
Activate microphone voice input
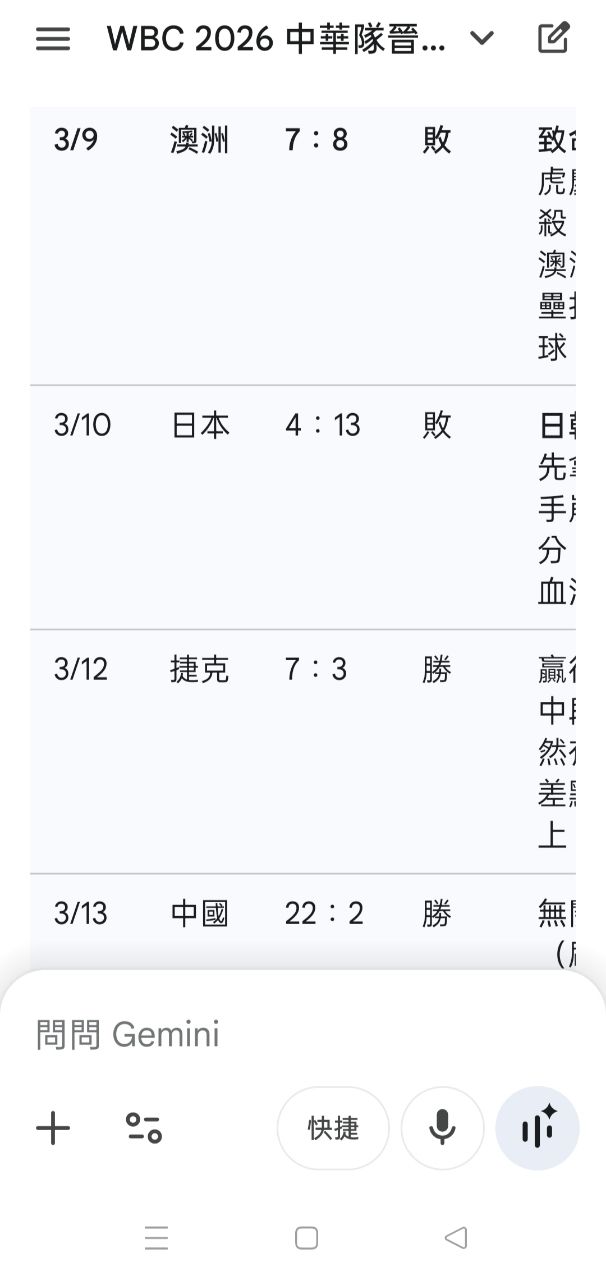pyautogui.click(x=442, y=1128)
